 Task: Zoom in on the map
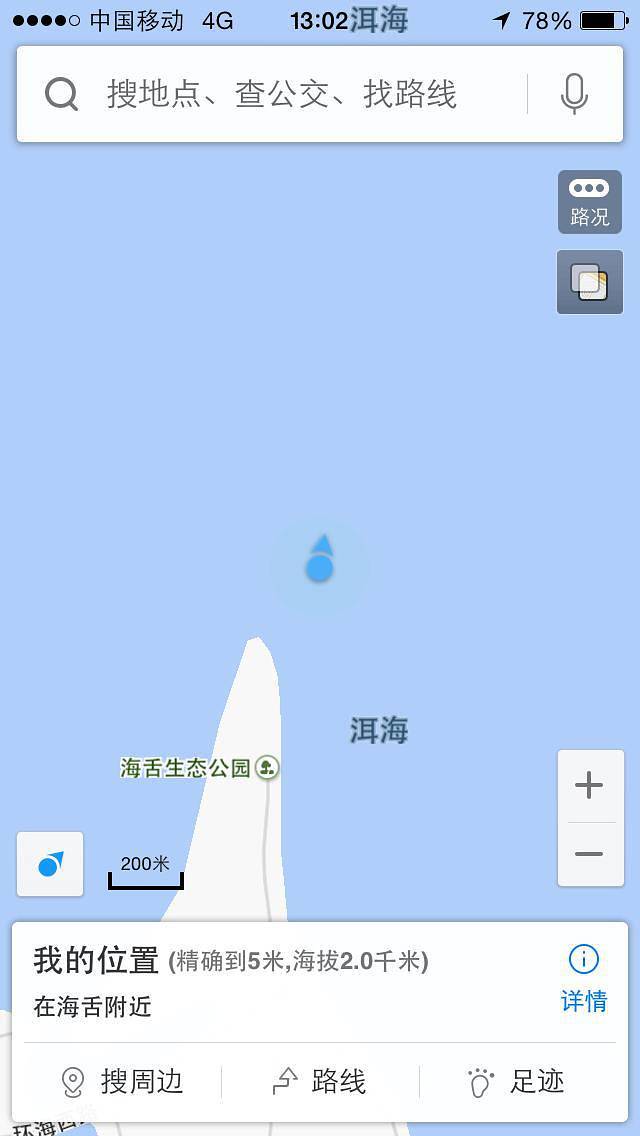[589, 786]
